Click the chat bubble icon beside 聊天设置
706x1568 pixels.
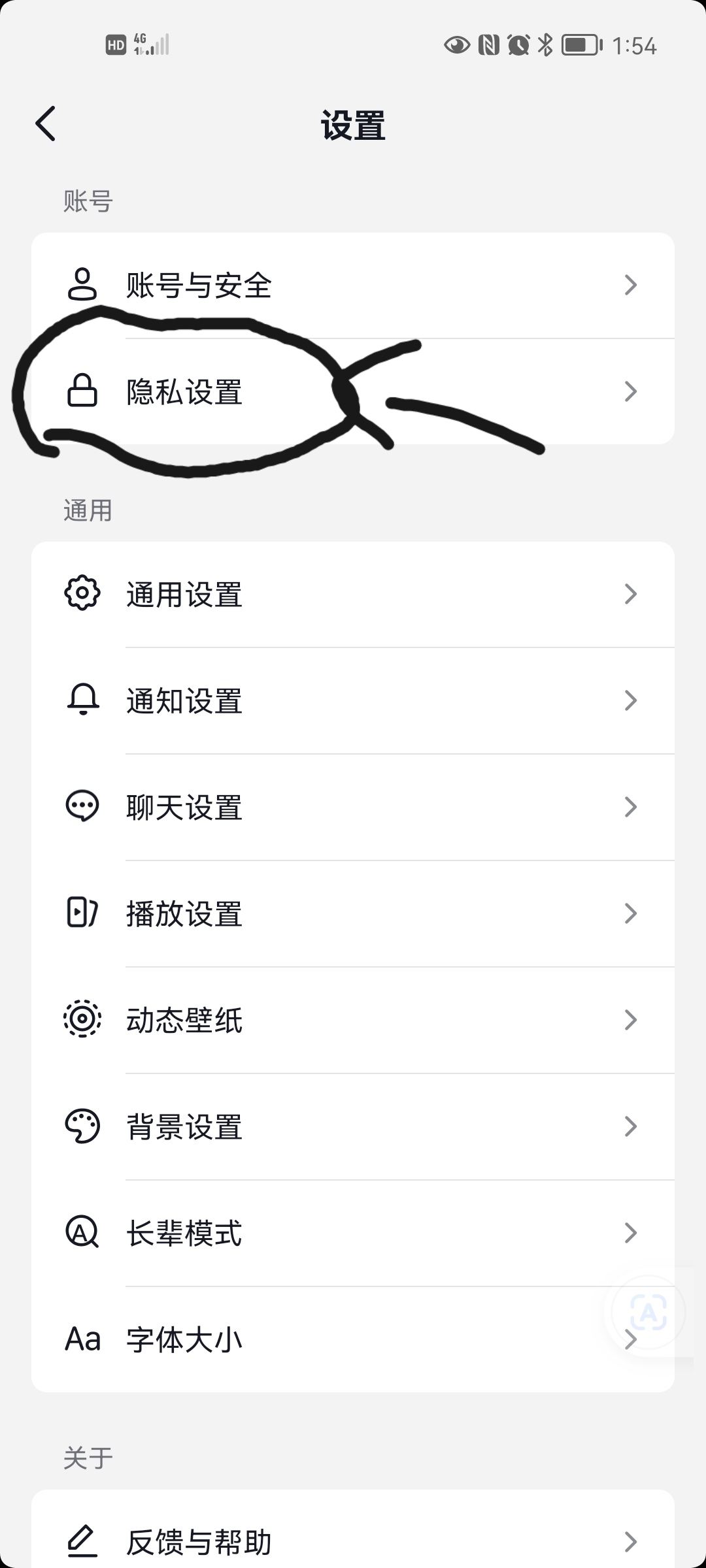[81, 807]
